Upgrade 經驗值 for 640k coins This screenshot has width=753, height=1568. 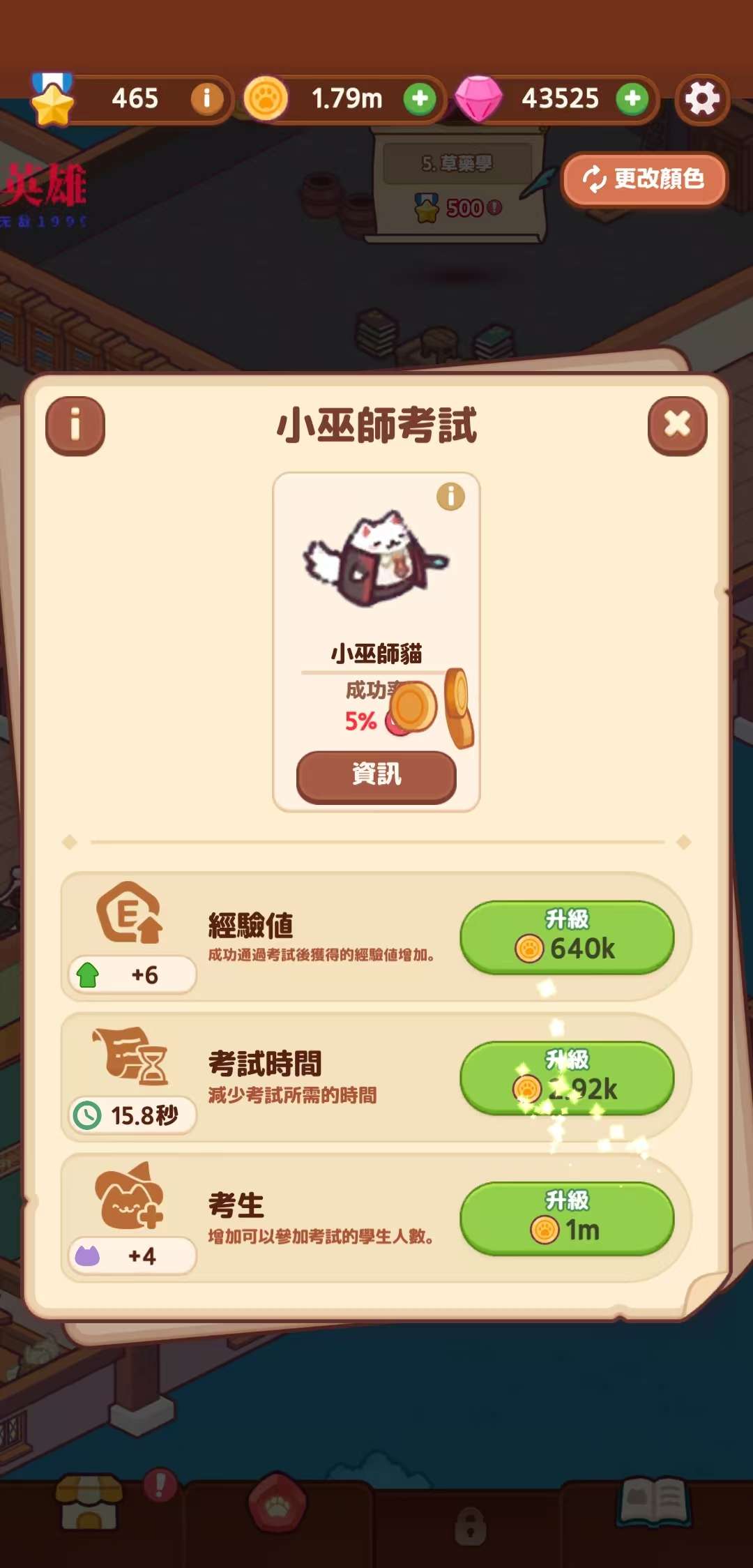tap(567, 937)
